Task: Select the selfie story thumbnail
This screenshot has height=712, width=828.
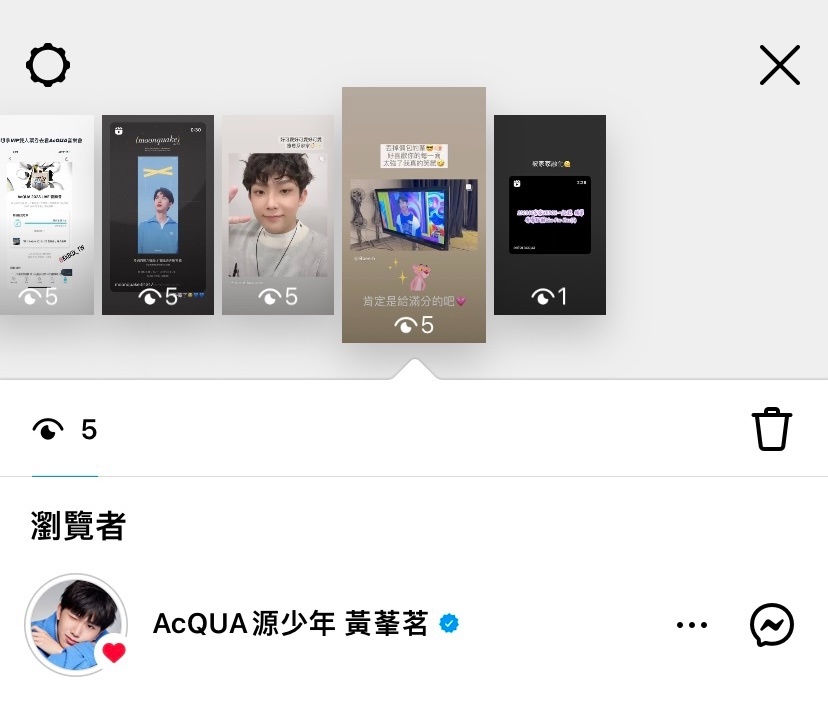Action: coord(278,215)
